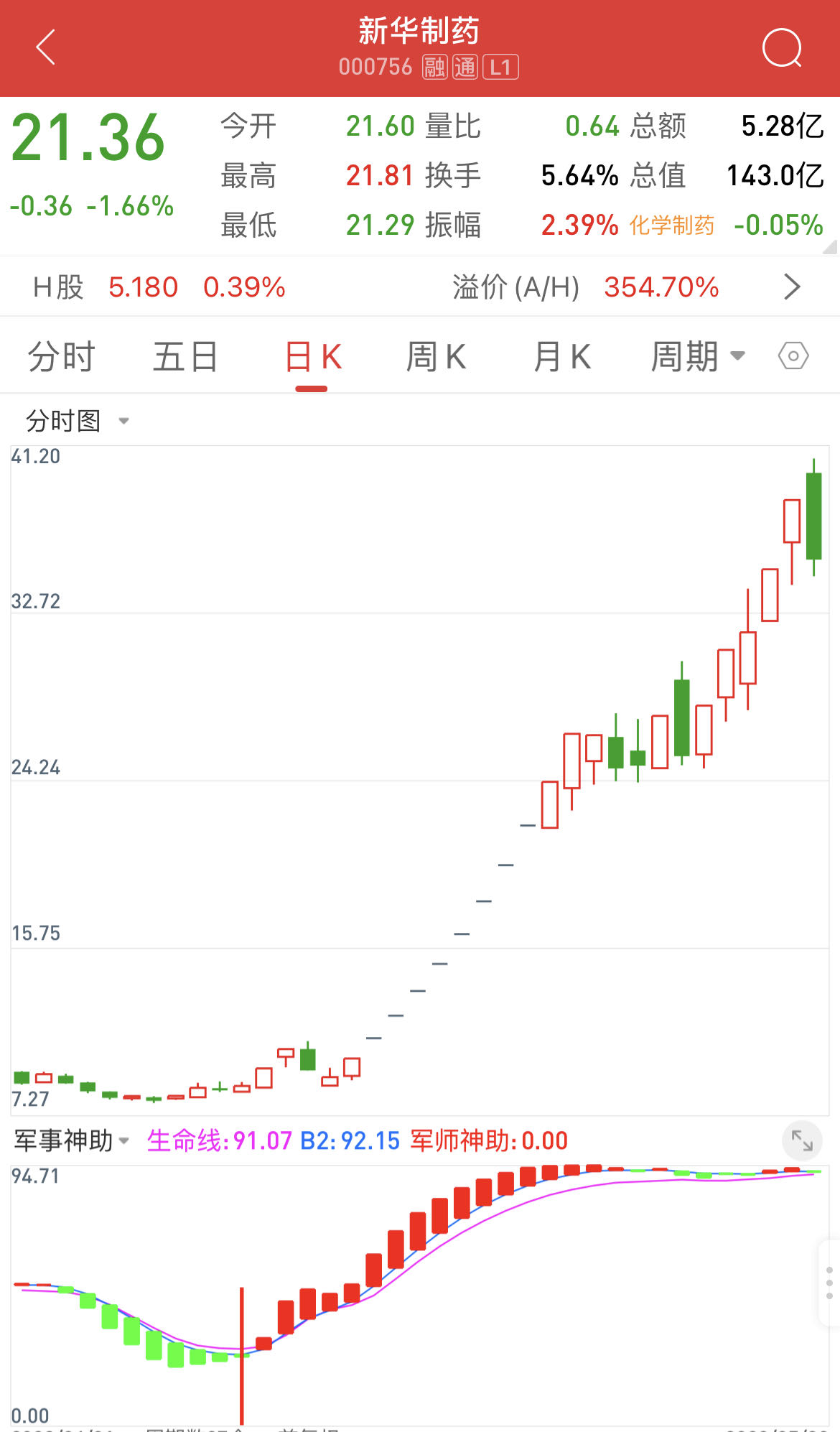Expand the quote details corner triangle
This screenshot has width=840, height=1432.
[829, 248]
